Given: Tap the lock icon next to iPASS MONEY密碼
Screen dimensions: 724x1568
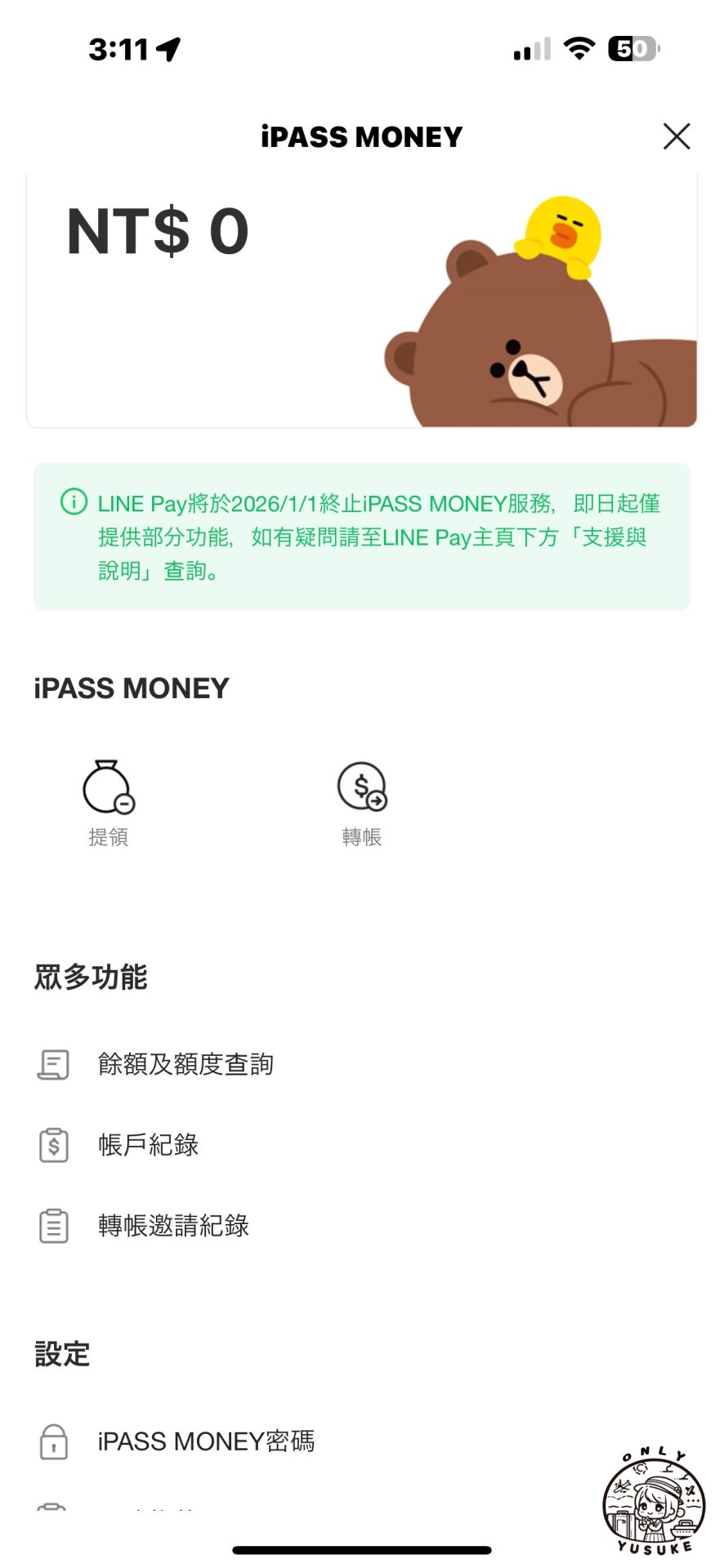Looking at the screenshot, I should point(53,1441).
